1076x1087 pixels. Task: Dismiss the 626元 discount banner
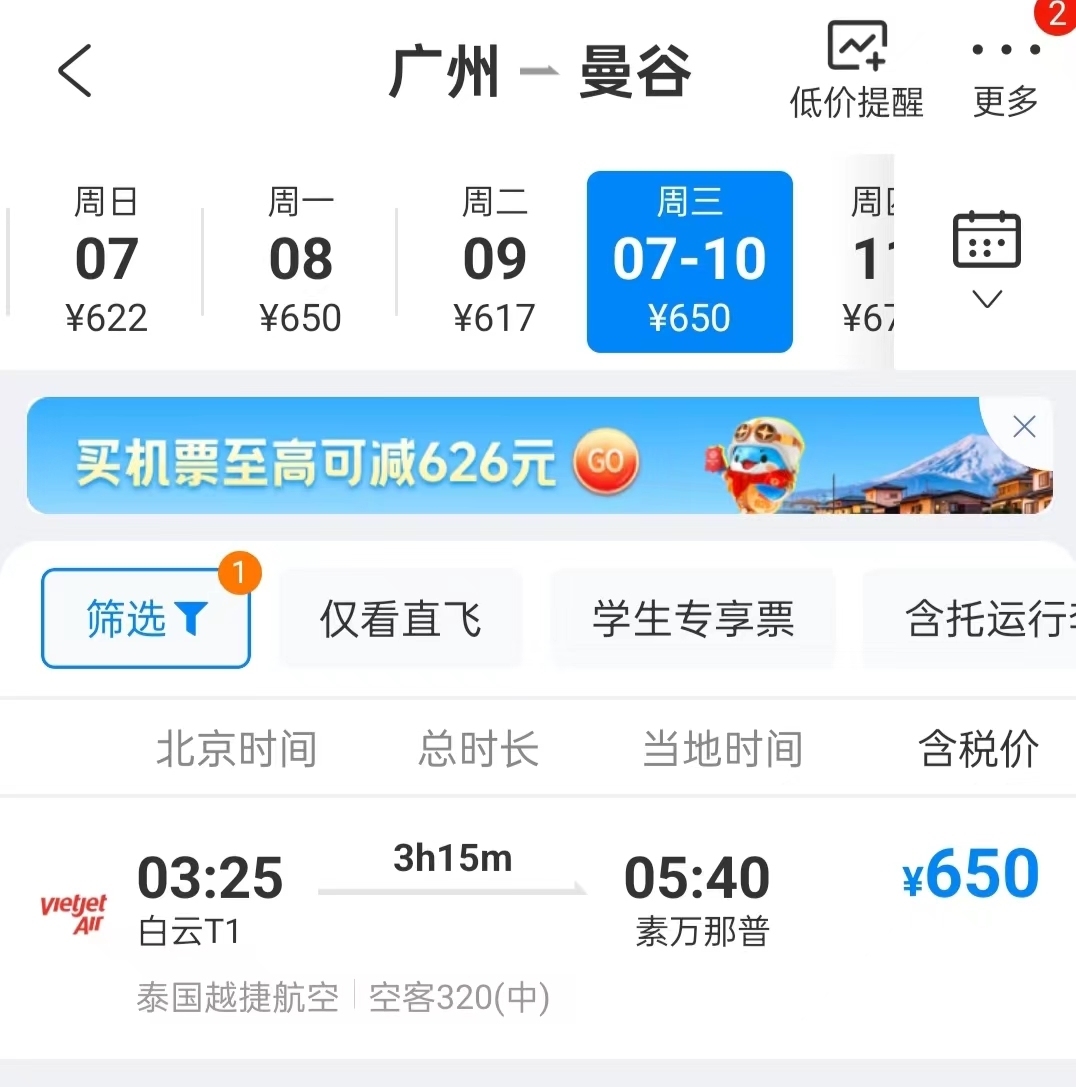tap(1023, 428)
